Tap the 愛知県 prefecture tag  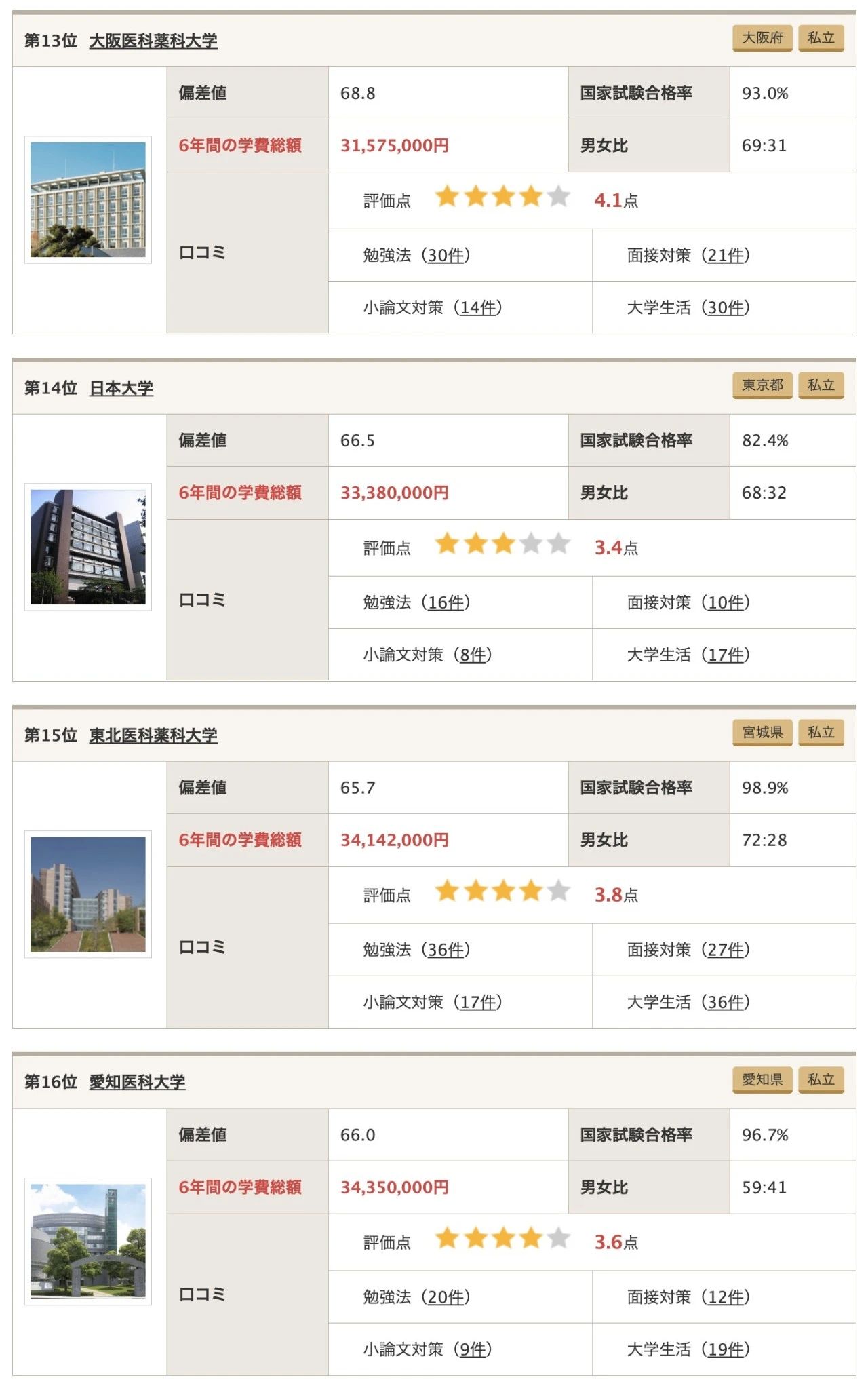tap(762, 1079)
